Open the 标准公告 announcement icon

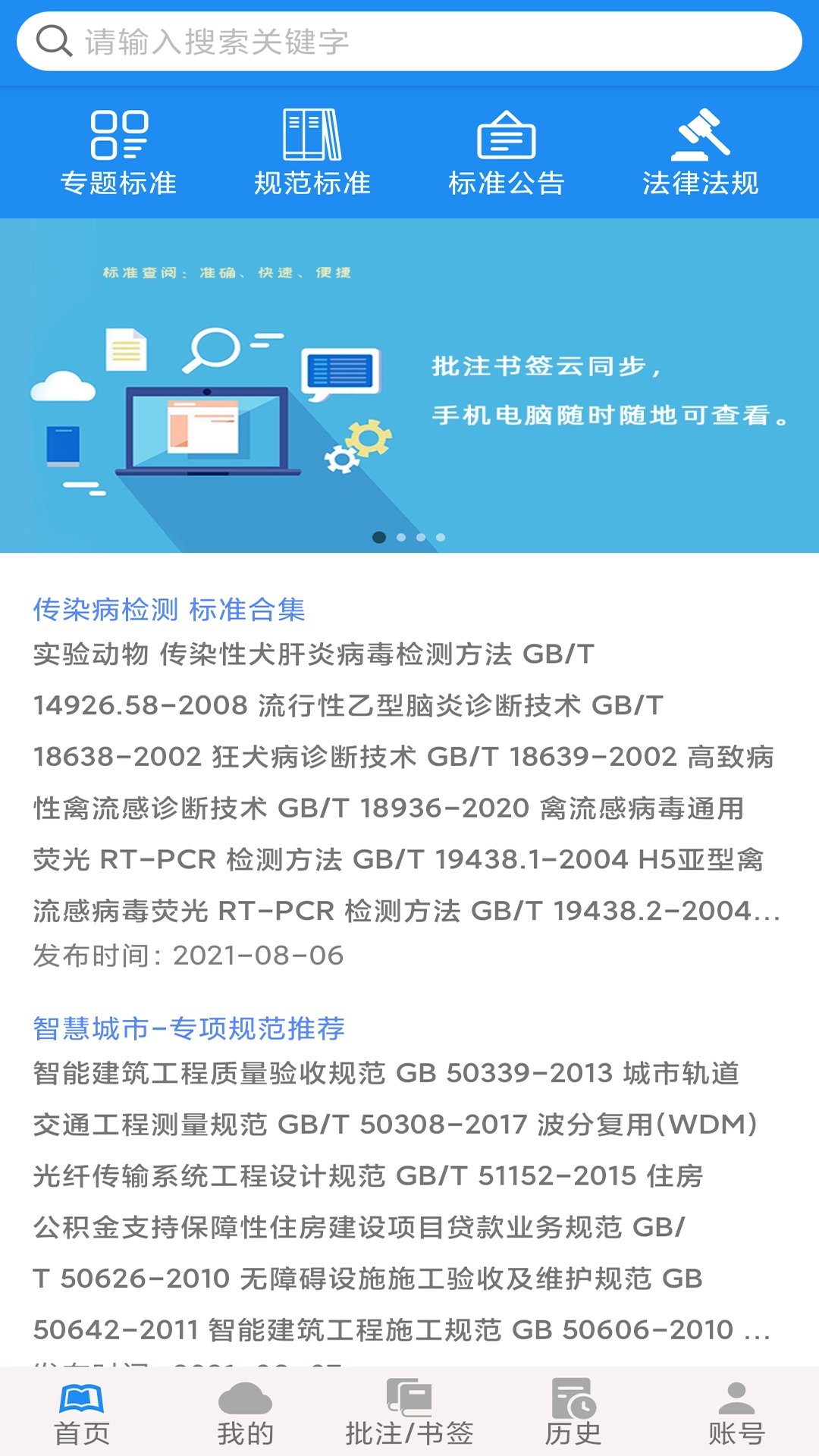click(x=506, y=136)
